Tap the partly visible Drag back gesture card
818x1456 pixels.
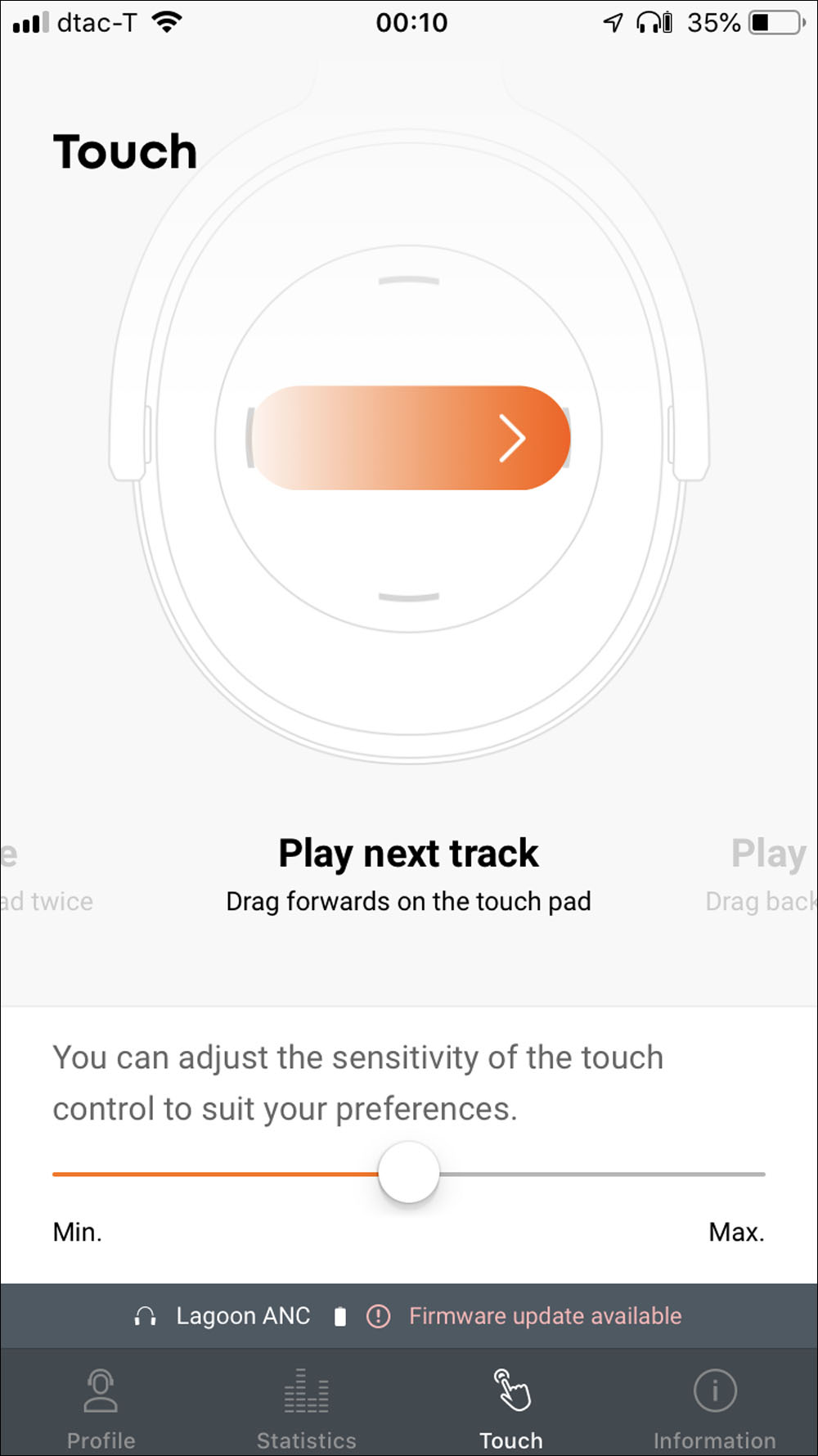pyautogui.click(x=762, y=875)
